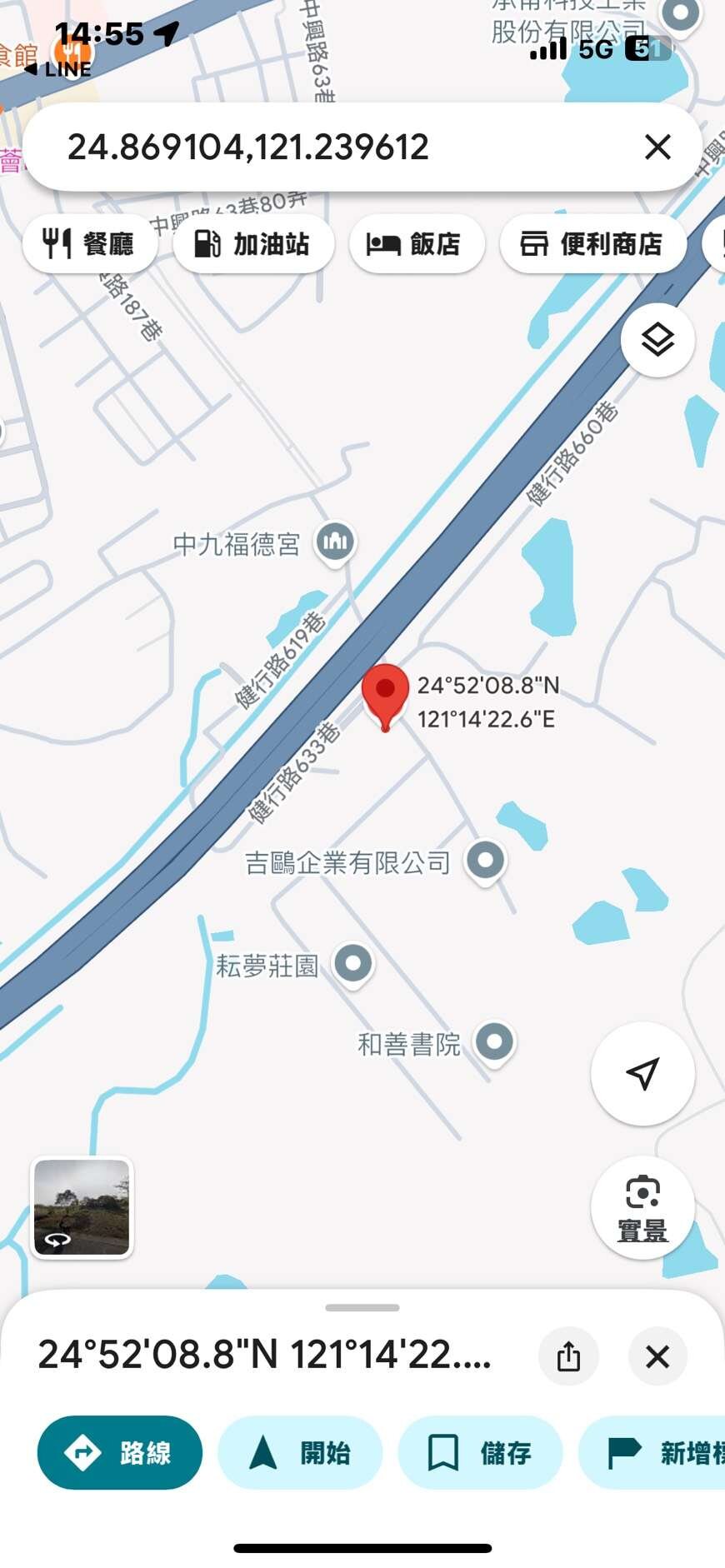Share the dropped pin location
The image size is (725, 1568).
coord(568,1356)
